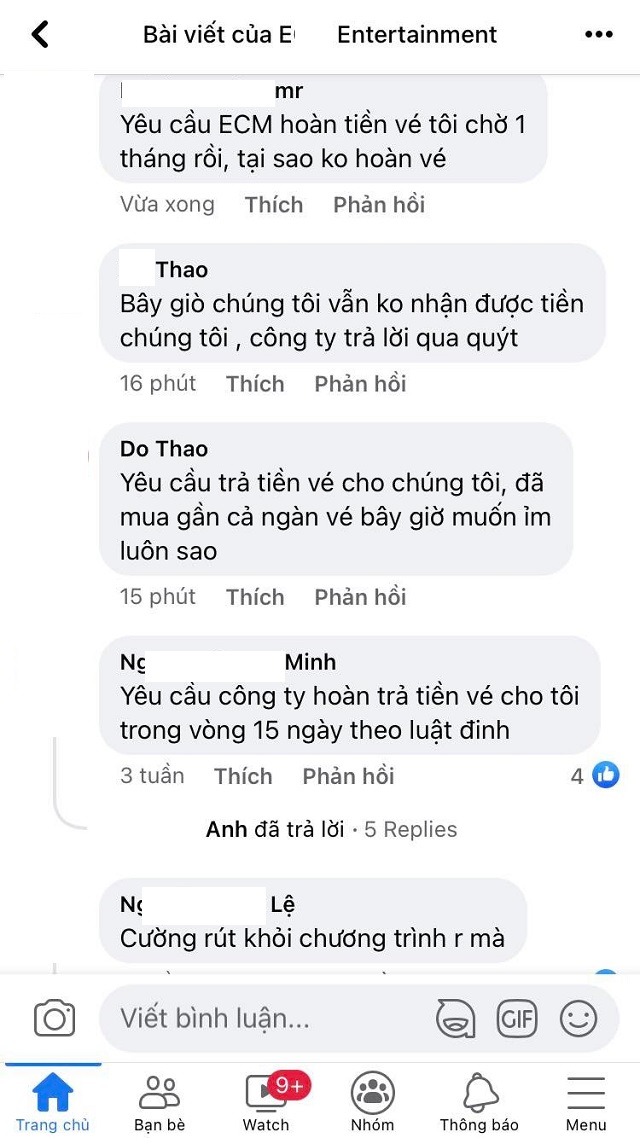This screenshot has width=640, height=1138.
Task: Reply to the comment from 3 tuần ago
Action: 348,776
